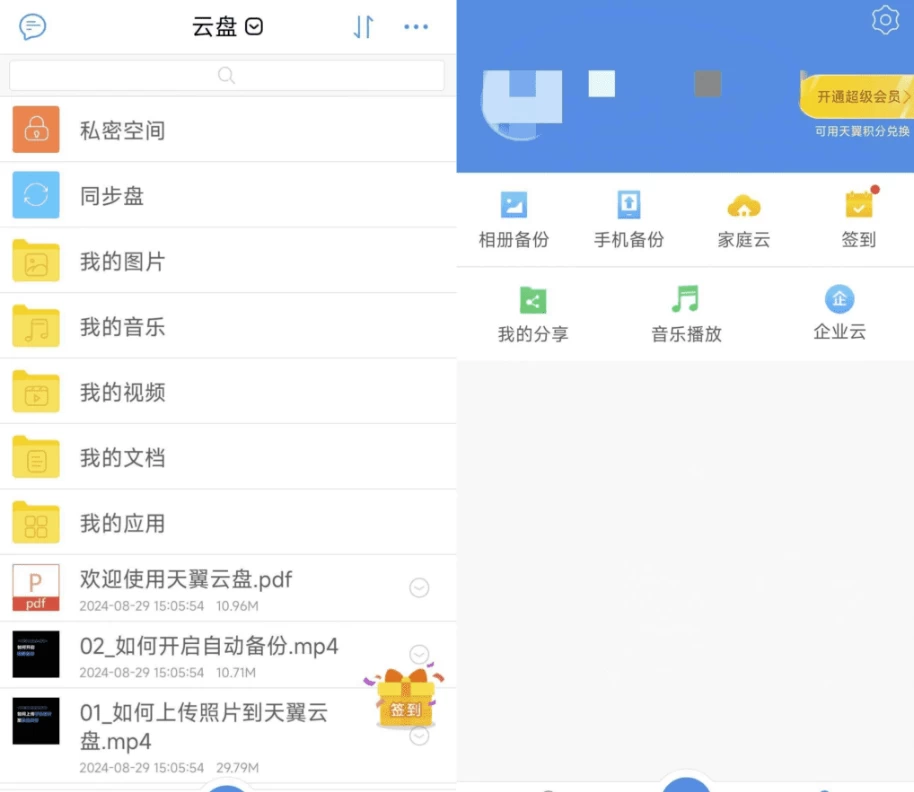Image resolution: width=914 pixels, height=792 pixels.
Task: Expand the 云盘 dropdown title
Action: point(228,27)
